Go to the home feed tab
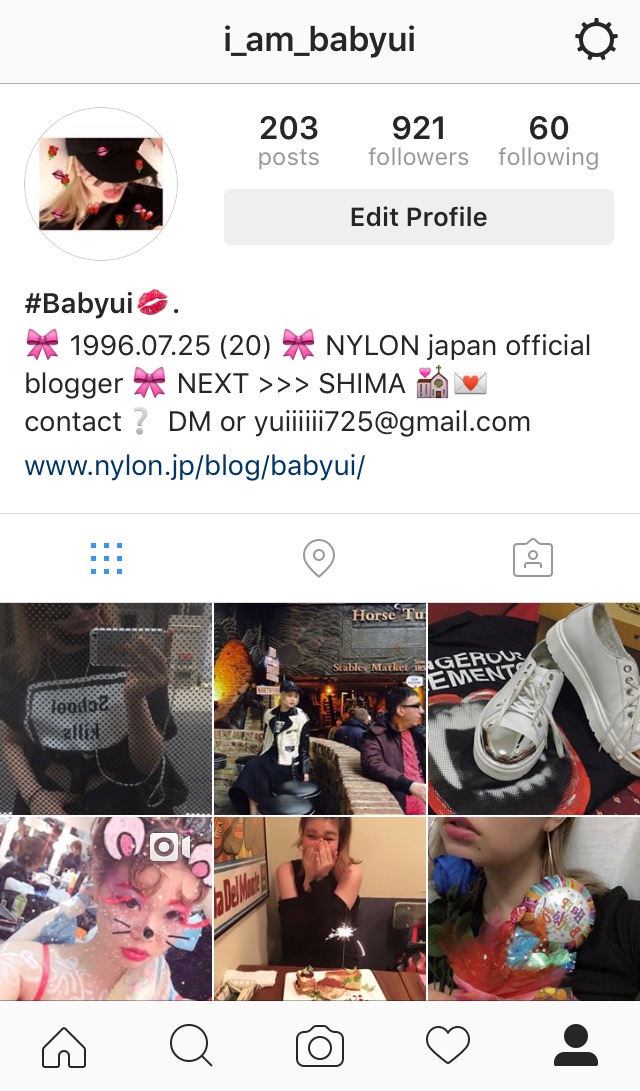This screenshot has height=1091, width=640. (x=64, y=1047)
